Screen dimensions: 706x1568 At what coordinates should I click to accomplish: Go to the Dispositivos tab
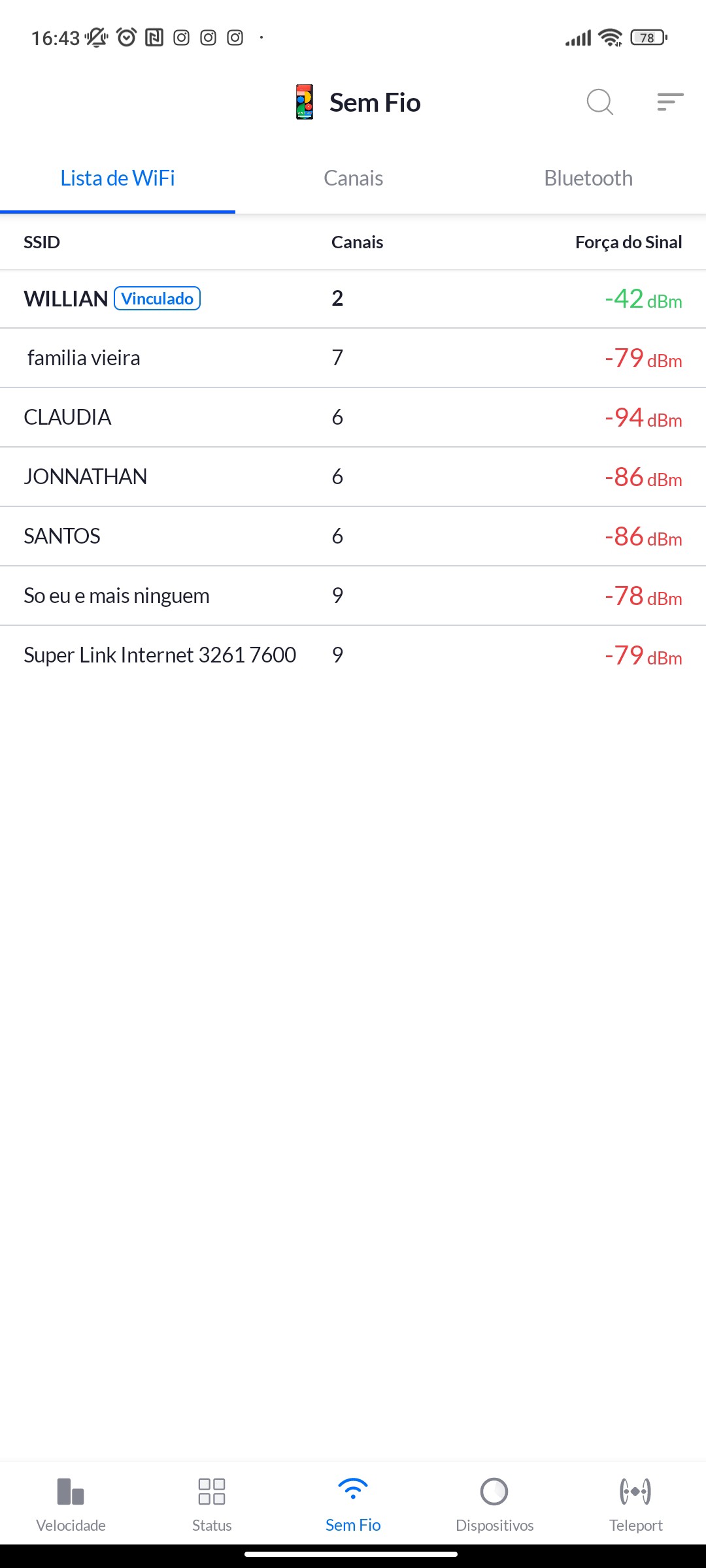tap(494, 1504)
